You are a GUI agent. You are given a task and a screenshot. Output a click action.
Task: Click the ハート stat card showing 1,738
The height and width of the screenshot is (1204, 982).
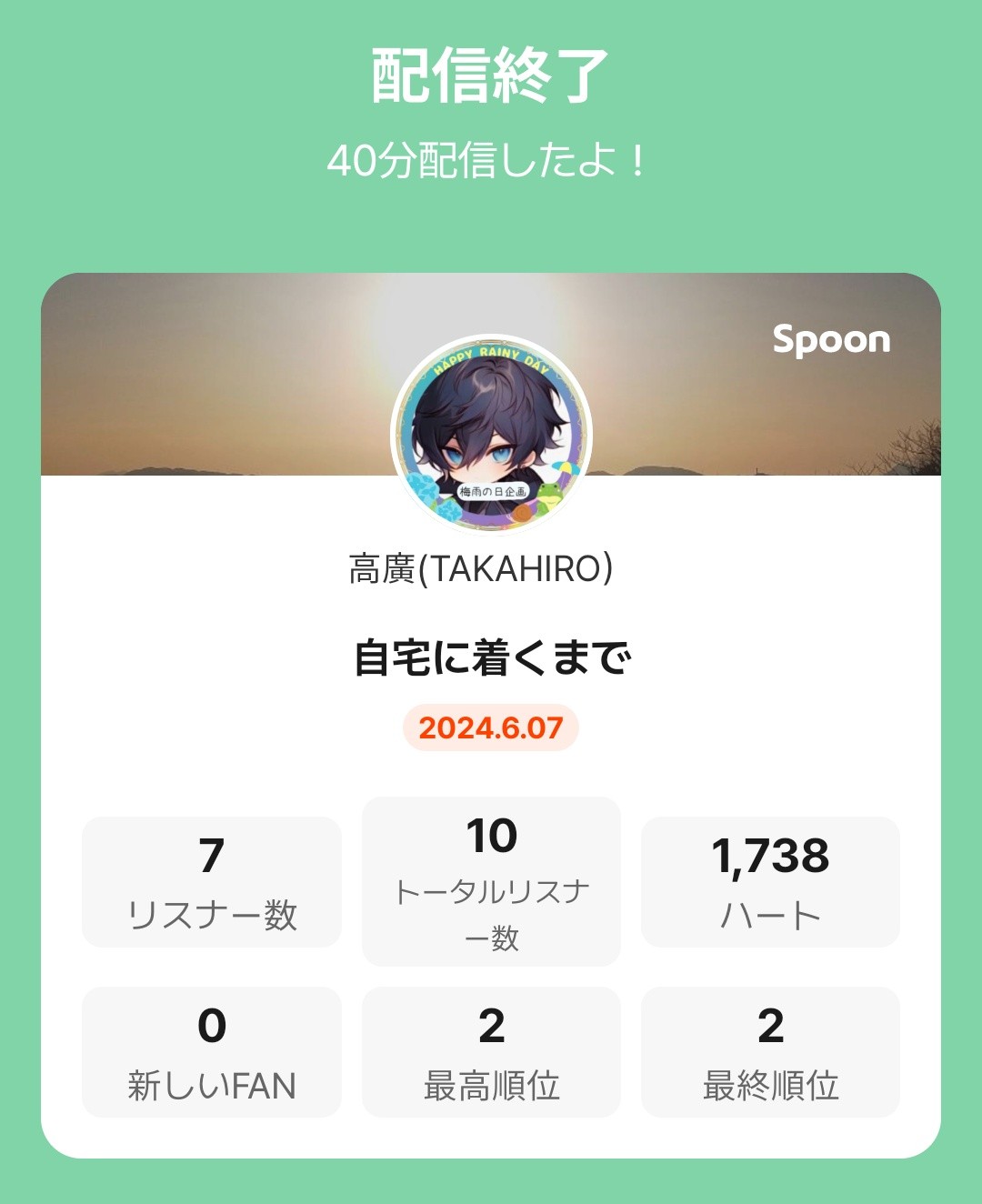770,879
